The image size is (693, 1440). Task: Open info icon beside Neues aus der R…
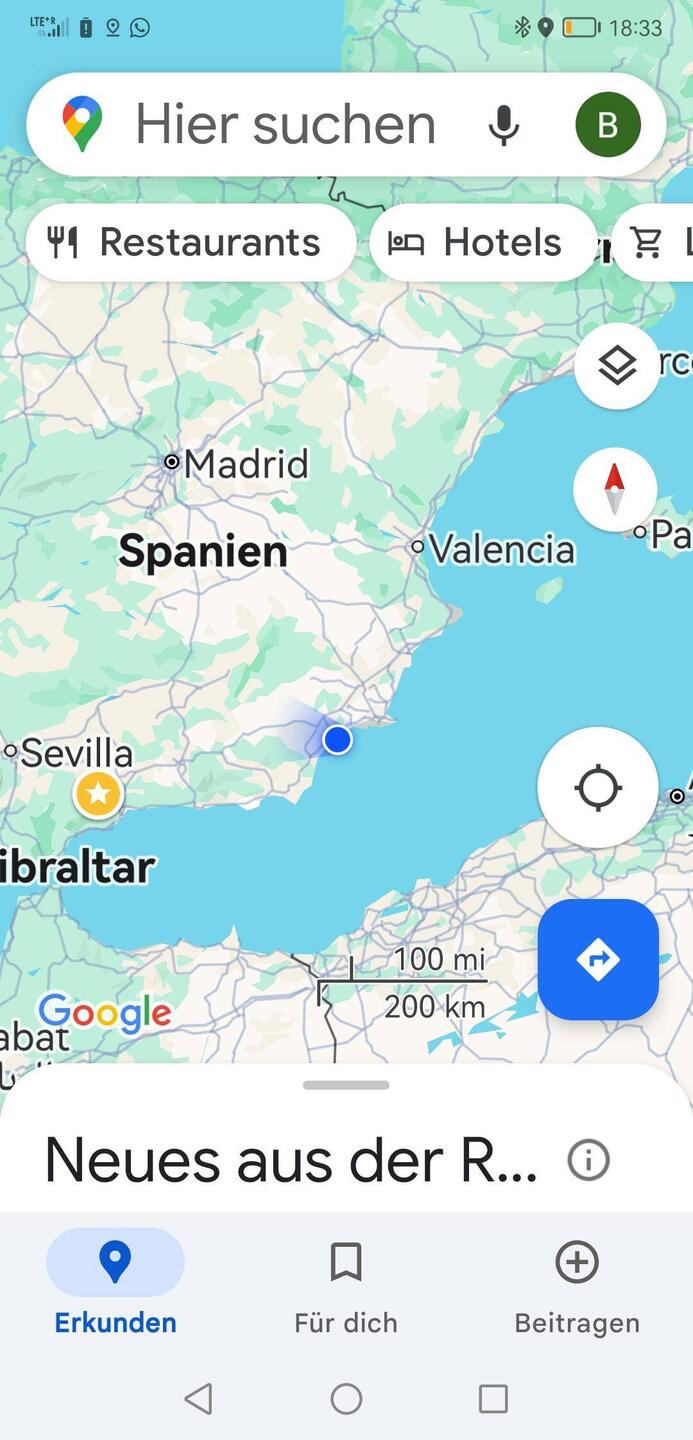coord(588,1160)
